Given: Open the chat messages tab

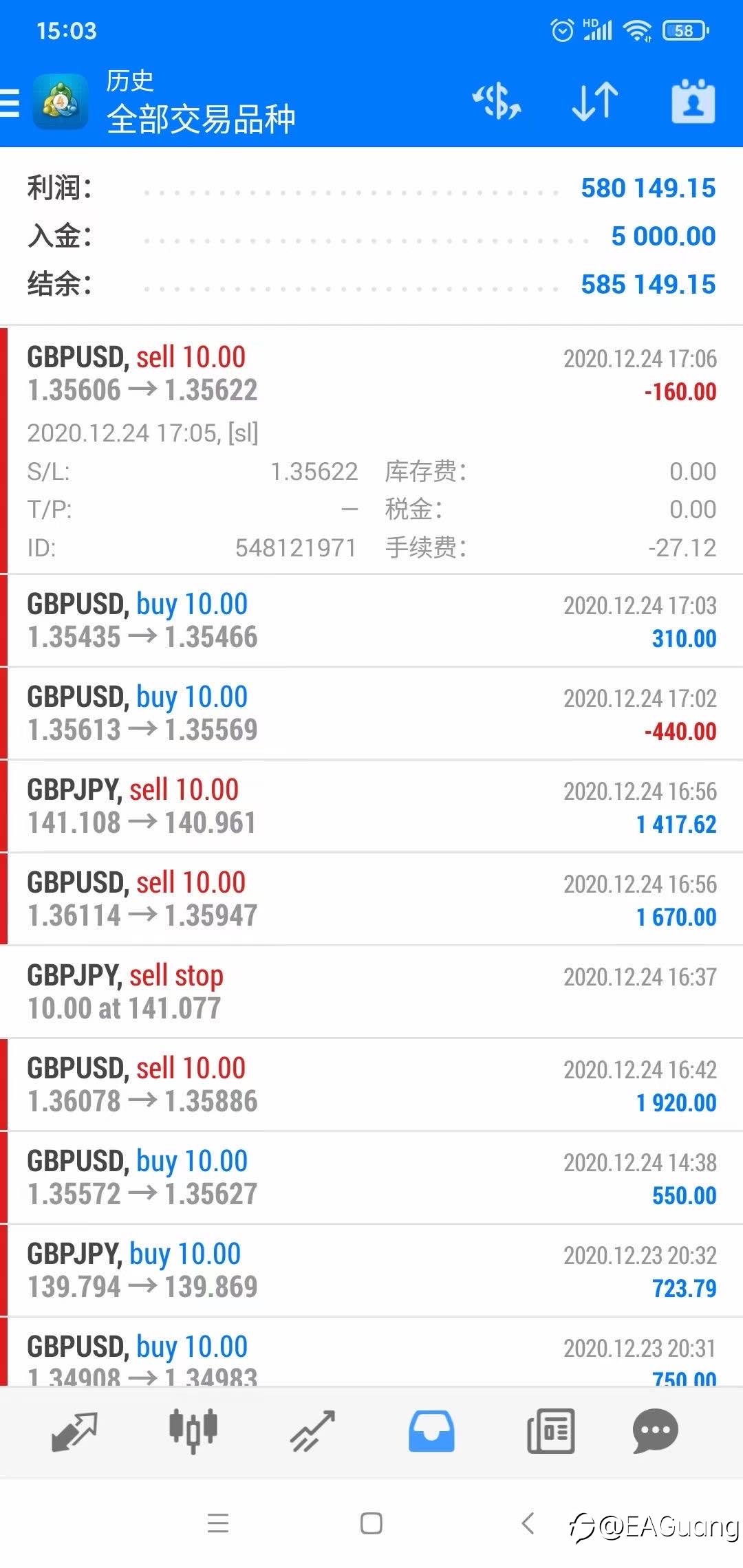Looking at the screenshot, I should [655, 1432].
